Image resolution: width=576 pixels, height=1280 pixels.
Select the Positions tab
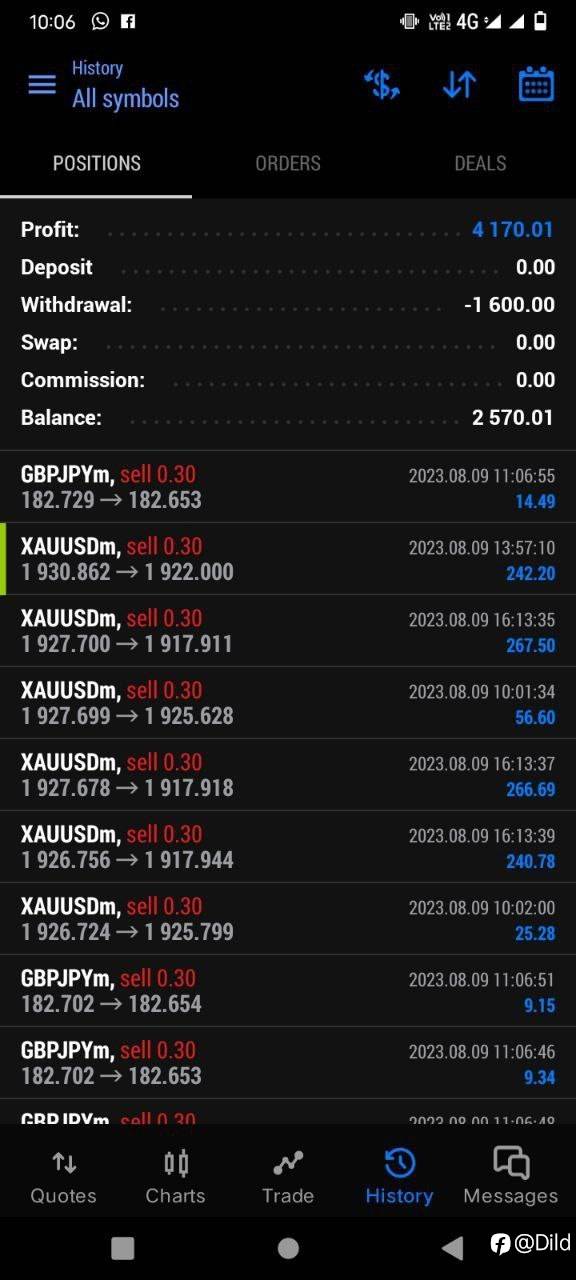96,163
